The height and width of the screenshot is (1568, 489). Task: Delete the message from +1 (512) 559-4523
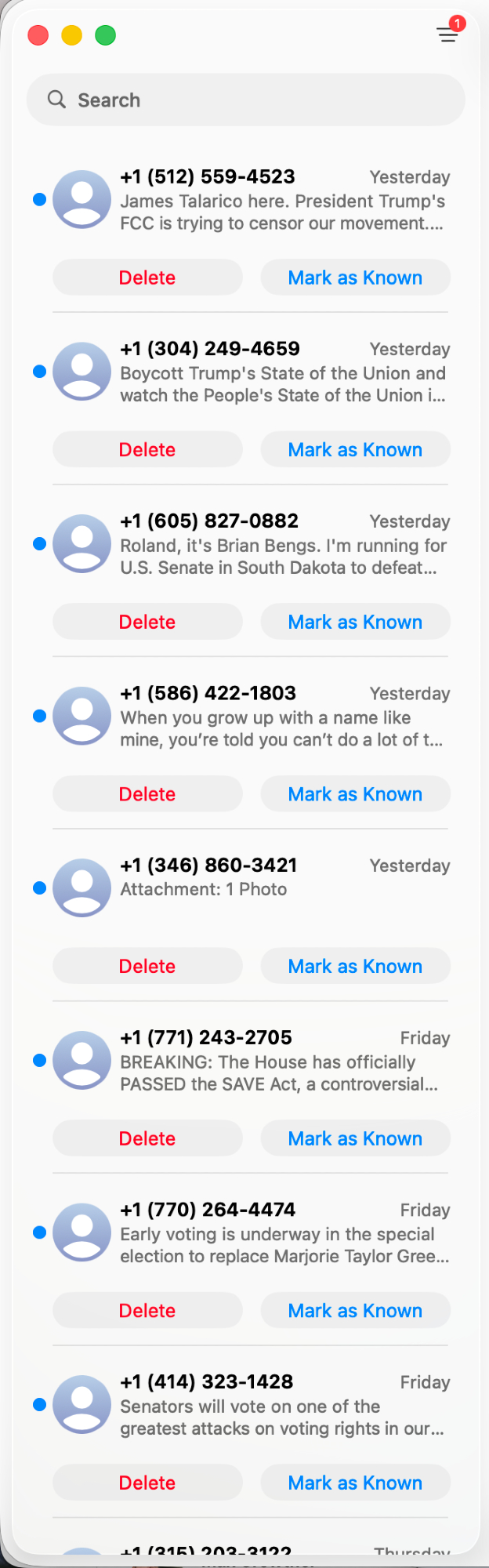(x=147, y=278)
